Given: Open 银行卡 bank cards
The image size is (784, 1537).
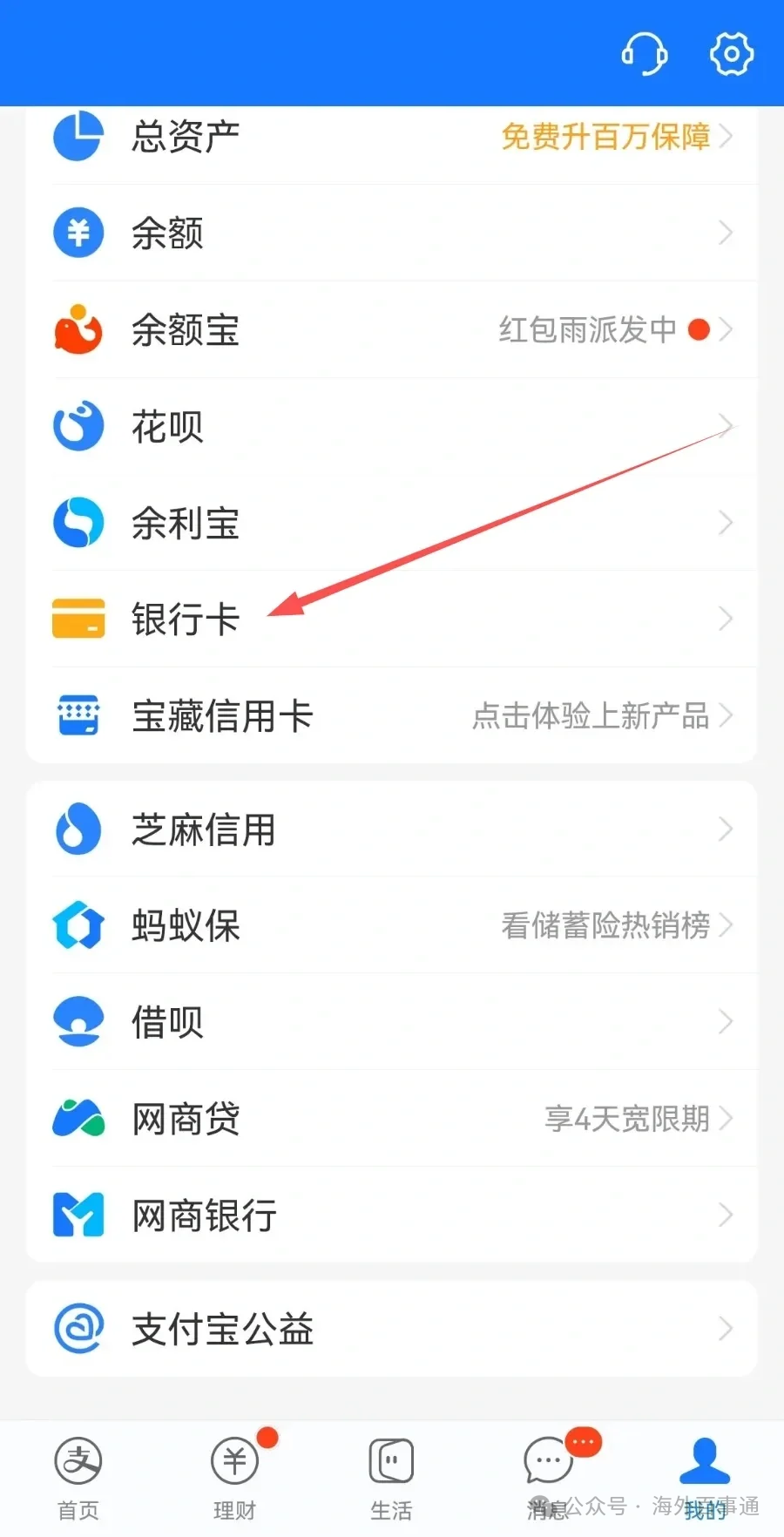Looking at the screenshot, I should click(392, 620).
